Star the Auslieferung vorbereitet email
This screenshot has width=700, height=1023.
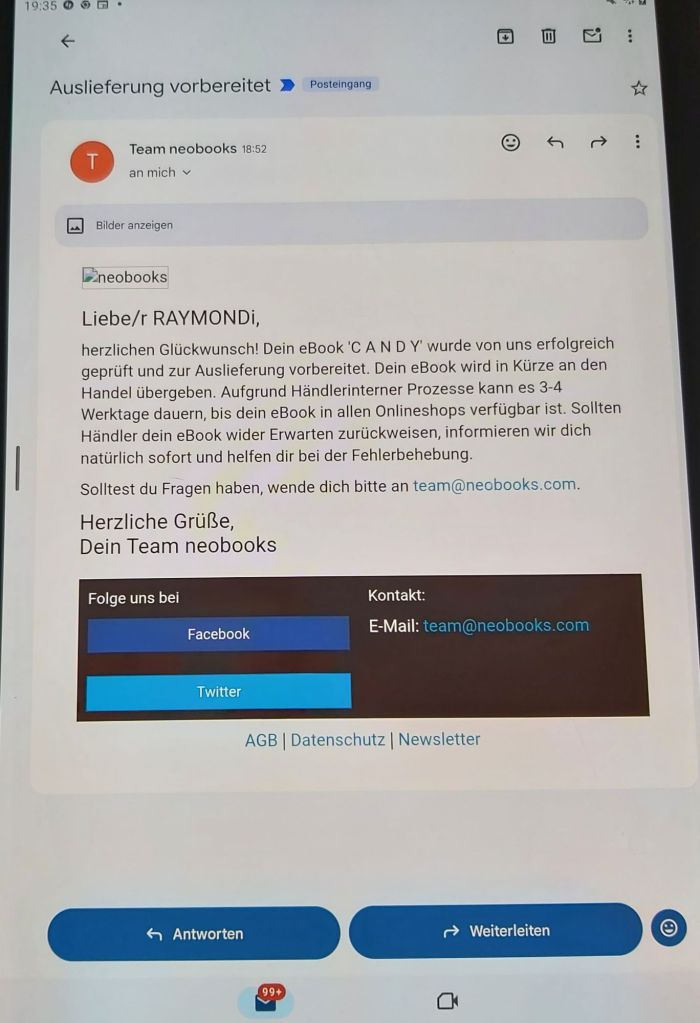[639, 88]
